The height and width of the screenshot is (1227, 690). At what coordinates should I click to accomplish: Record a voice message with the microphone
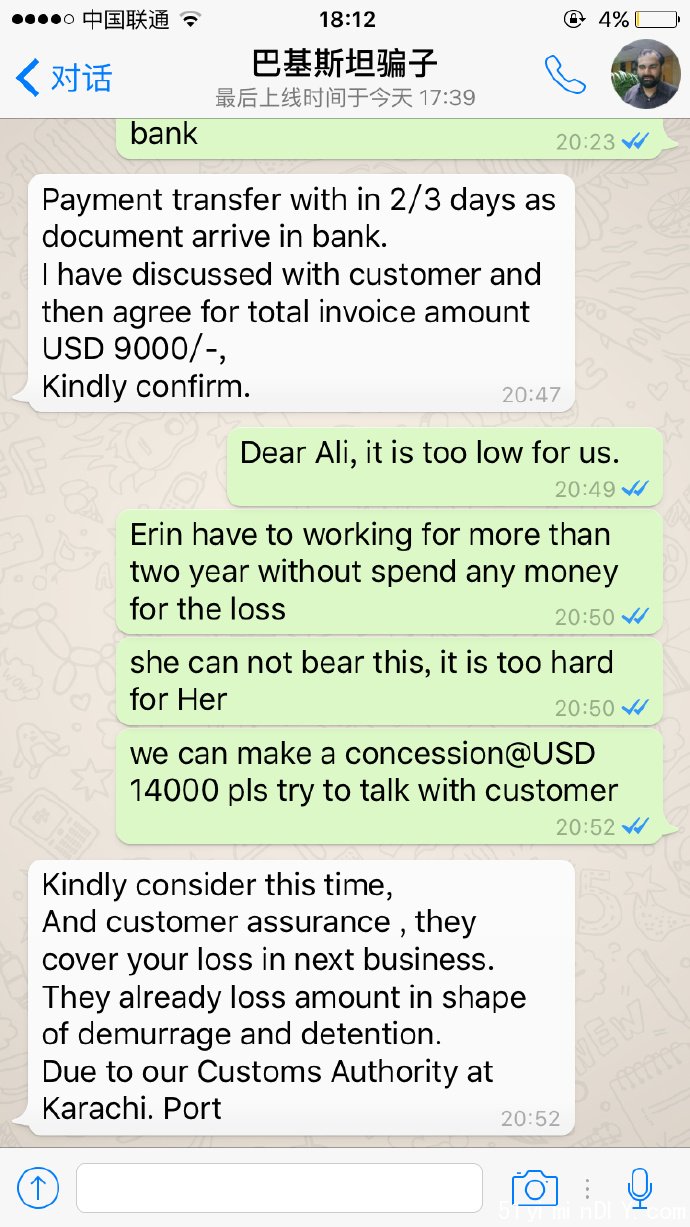coord(639,1187)
